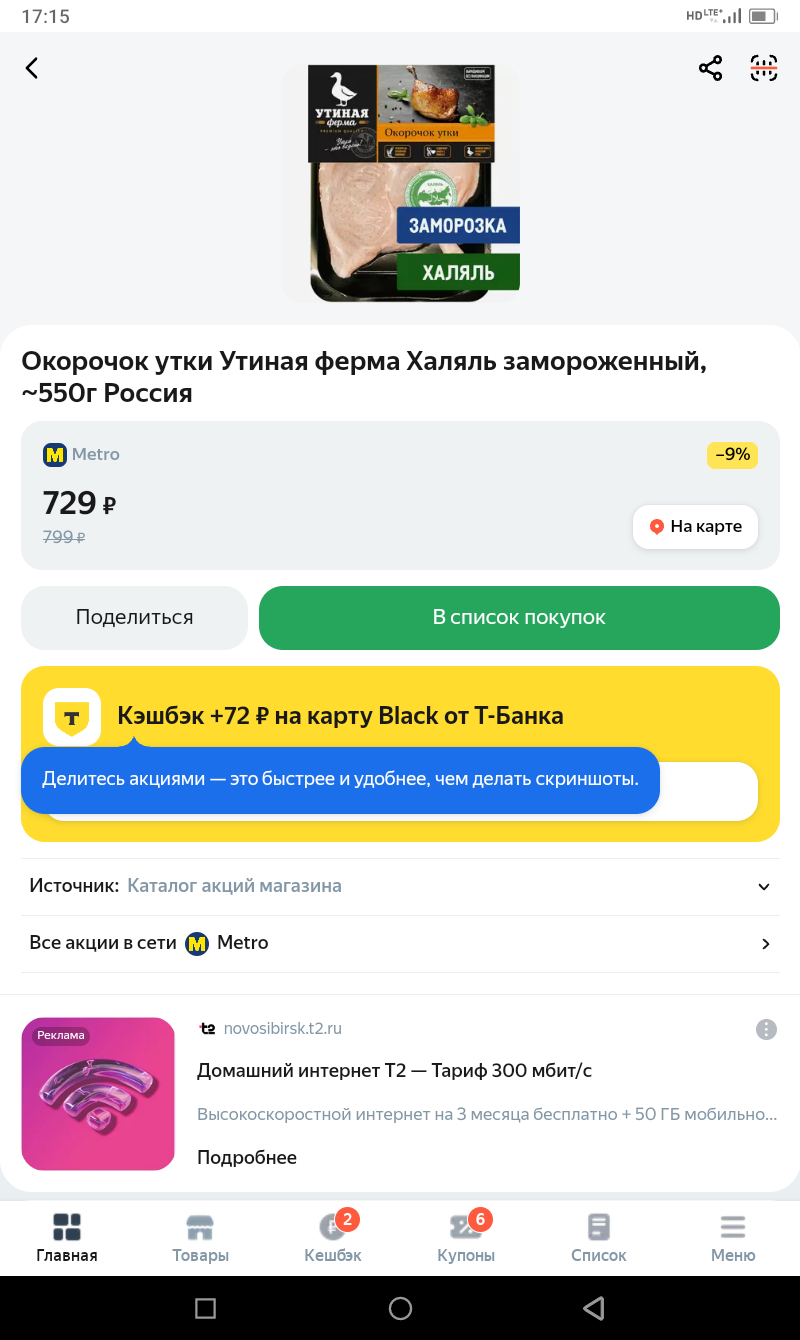The height and width of the screenshot is (1340, 800).
Task: Open the duck leg product image
Action: pyautogui.click(x=401, y=183)
